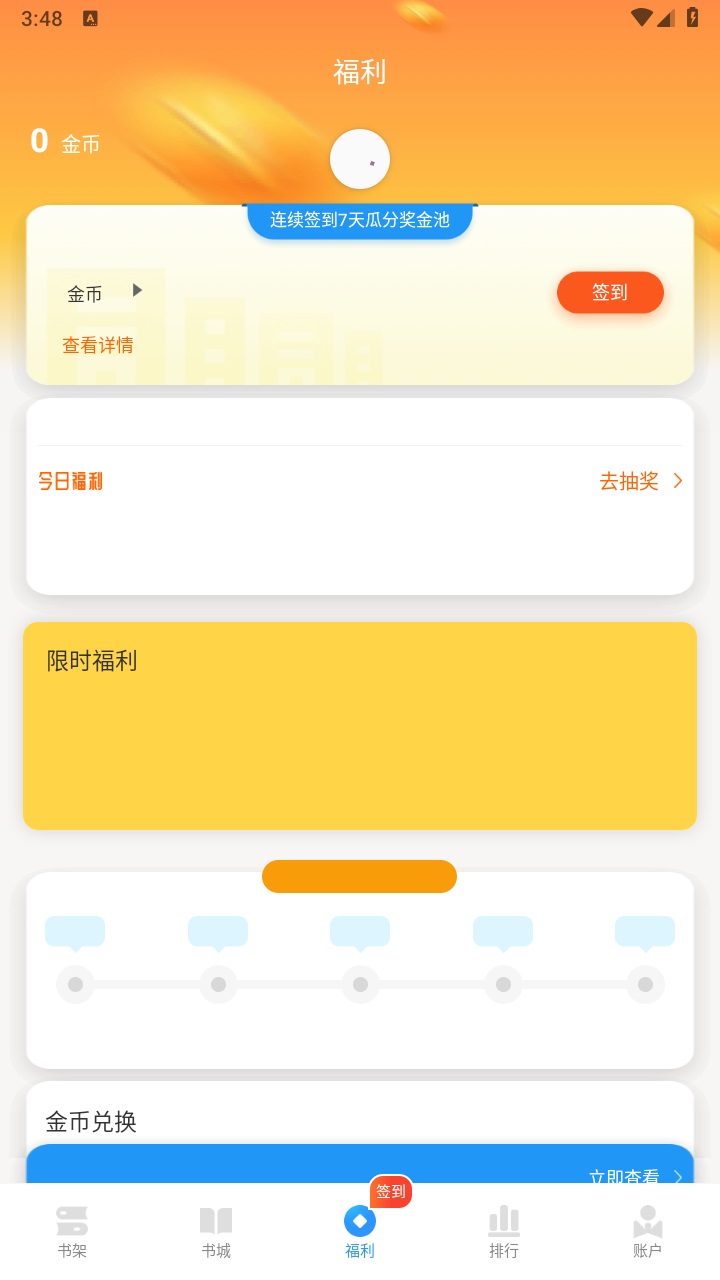Tap the blue diamond 福利 icon
This screenshot has height=1280, width=720.
point(359,1220)
